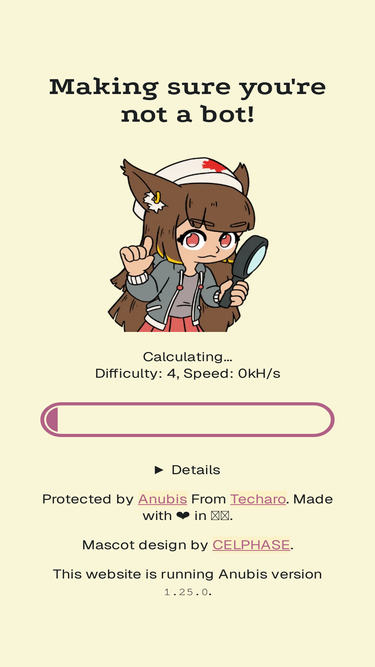Follow the Techaro link
This screenshot has width=375, height=667.
[258, 499]
